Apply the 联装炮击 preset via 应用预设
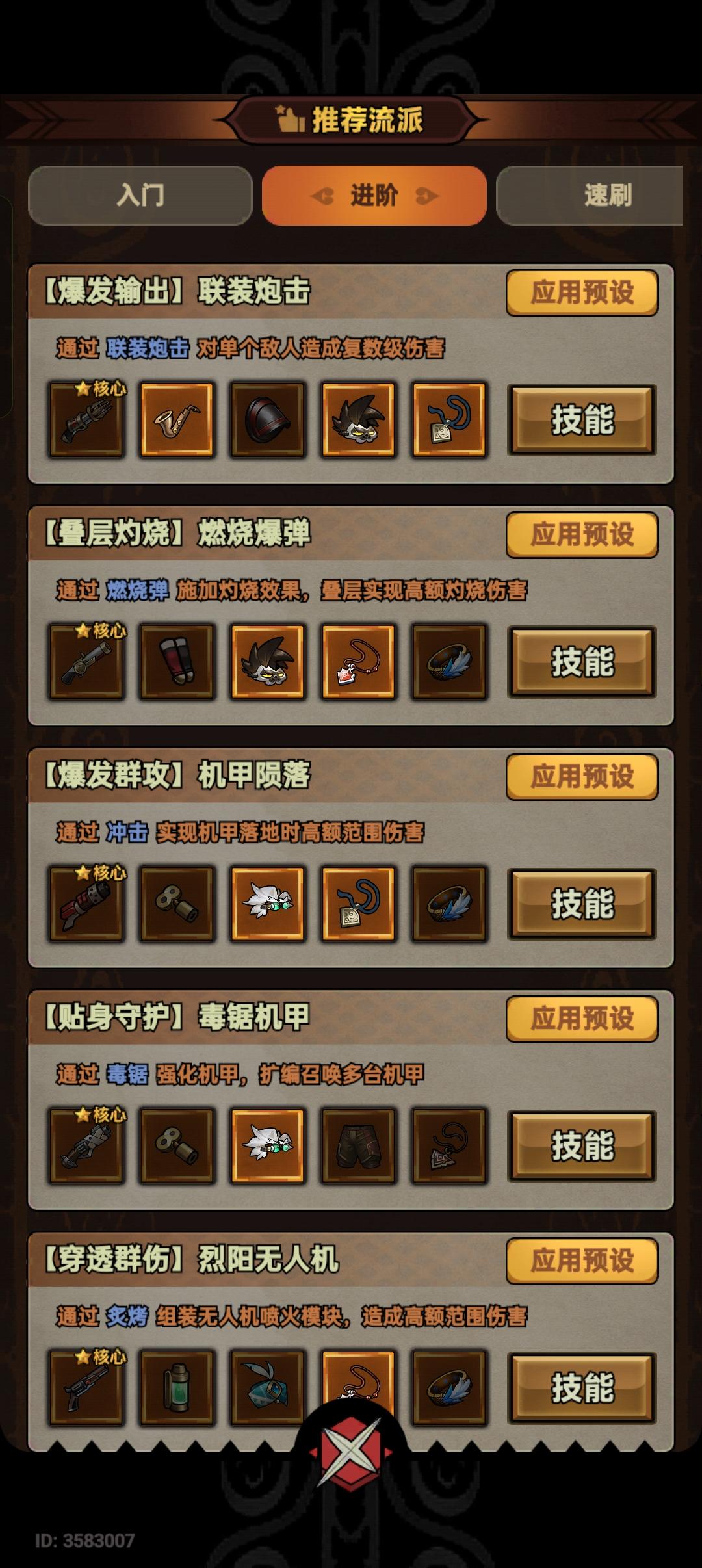The image size is (702, 1568). (583, 294)
